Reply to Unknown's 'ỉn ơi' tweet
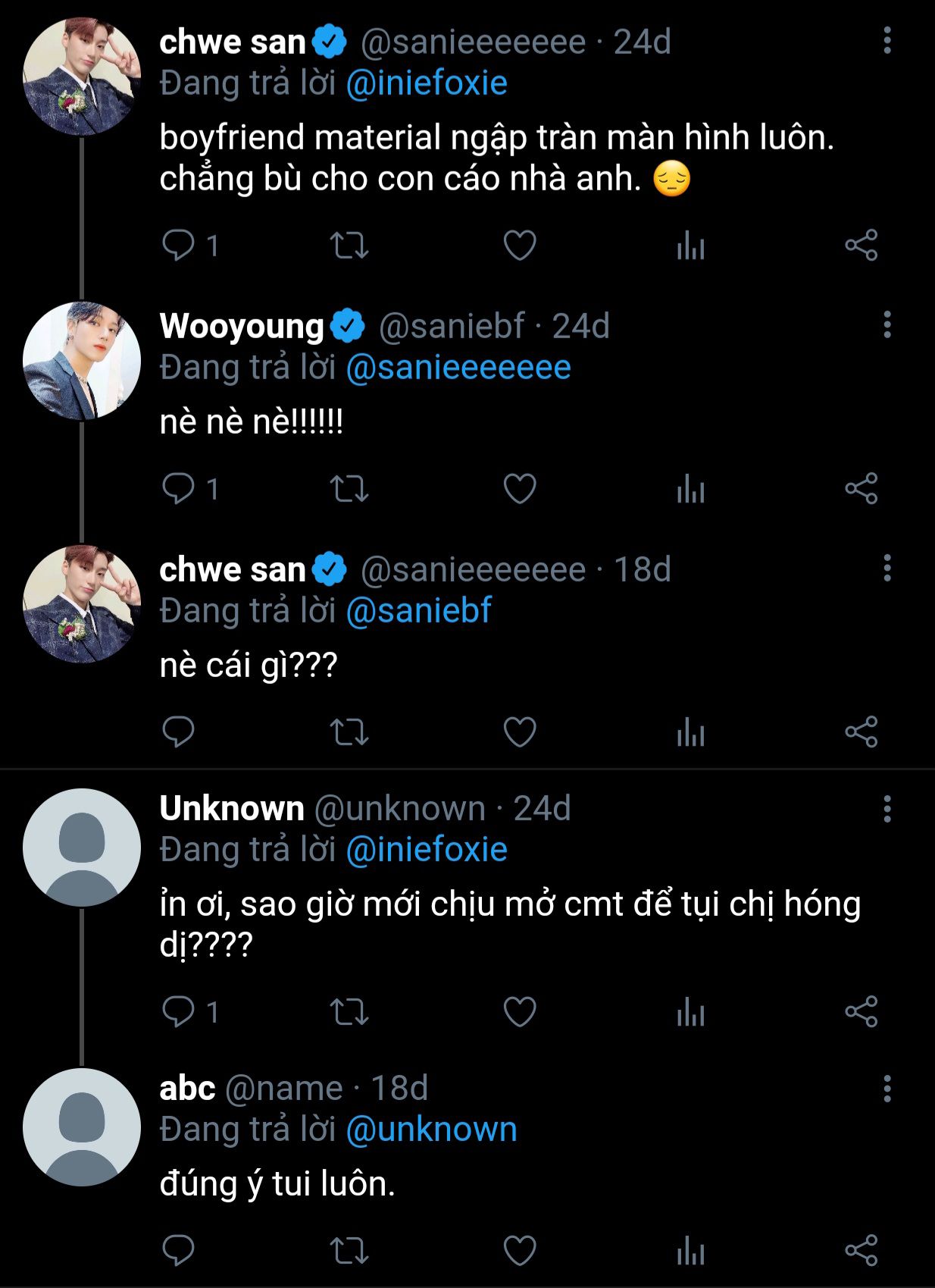Screen dimensions: 935x1288 tap(179, 1012)
